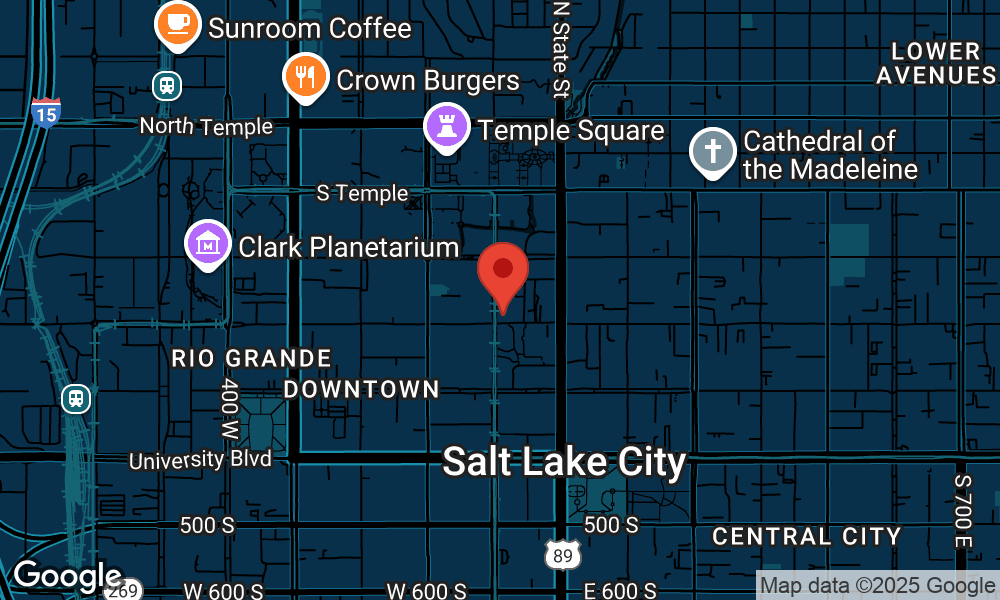The height and width of the screenshot is (600, 1000).
Task: Open the transit station icon near Rio Grande
Action: [76, 399]
